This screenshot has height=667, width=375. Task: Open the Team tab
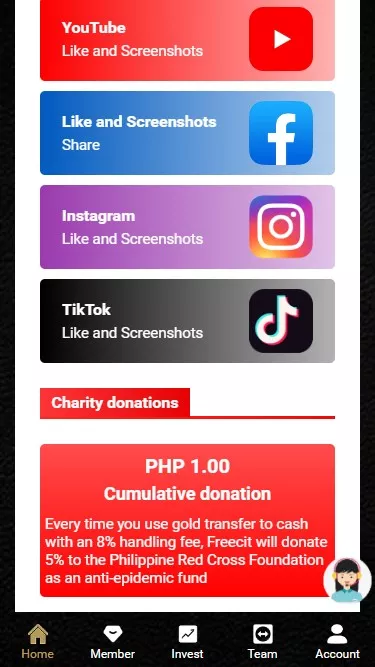(x=262, y=641)
